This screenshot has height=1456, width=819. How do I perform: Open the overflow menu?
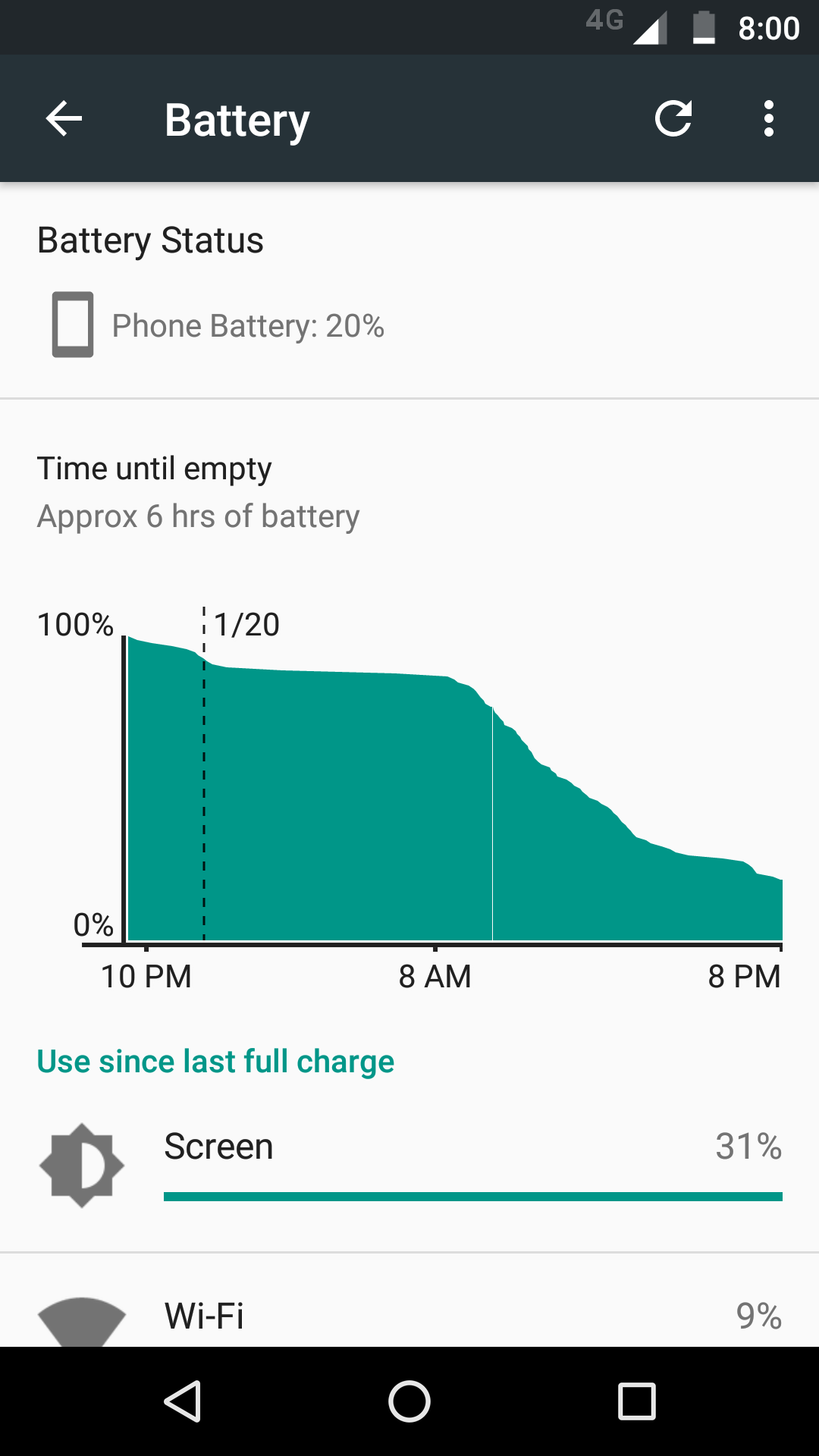769,119
